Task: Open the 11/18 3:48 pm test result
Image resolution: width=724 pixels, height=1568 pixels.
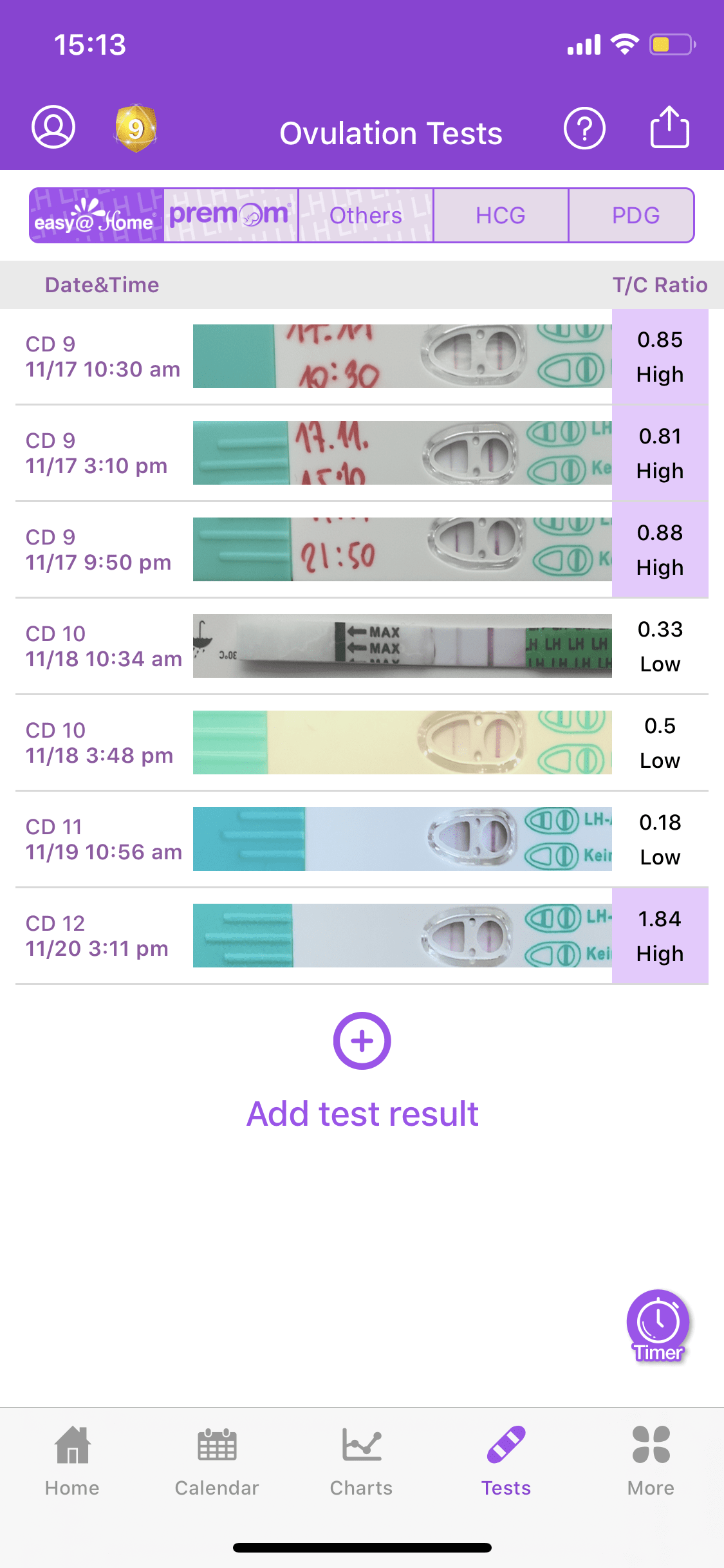Action: click(362, 743)
